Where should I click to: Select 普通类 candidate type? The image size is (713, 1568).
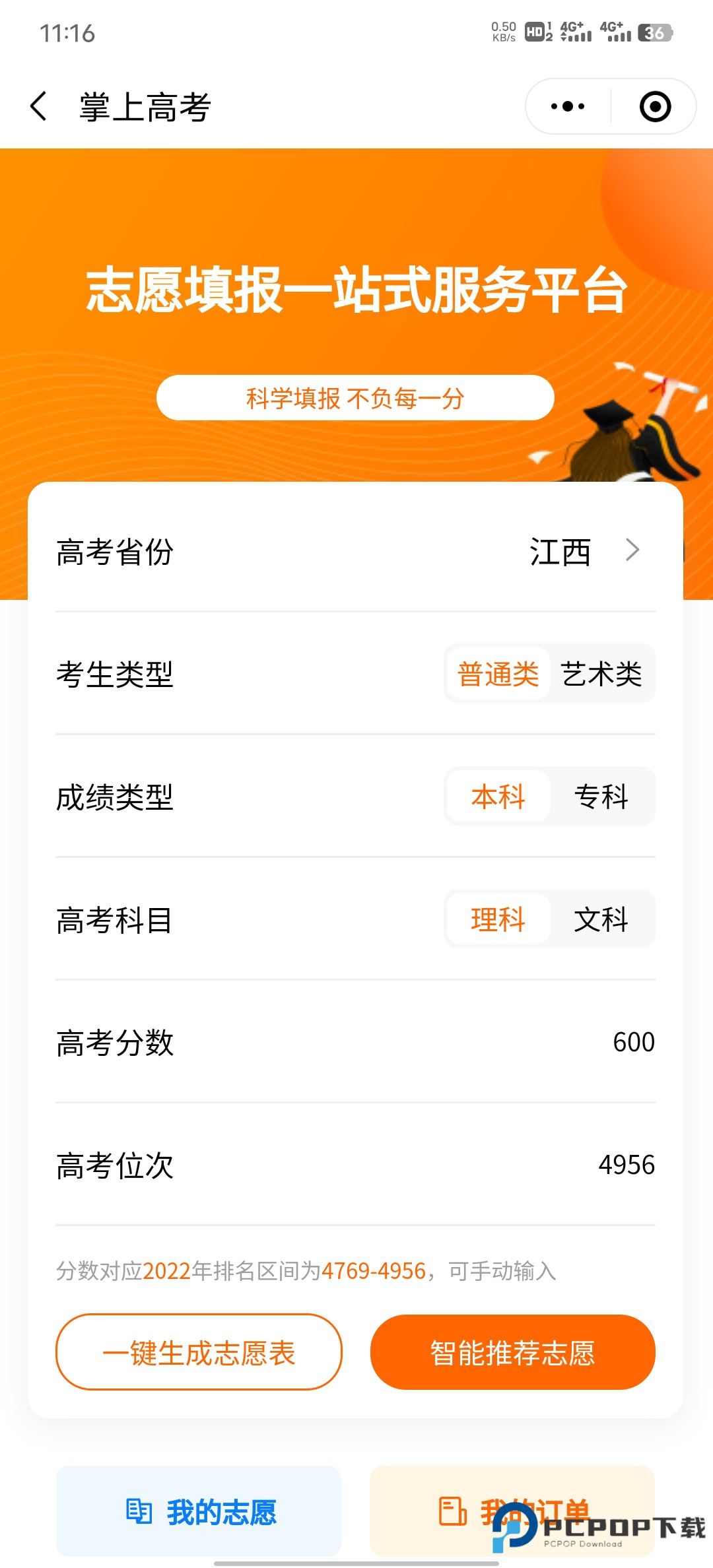pos(496,674)
